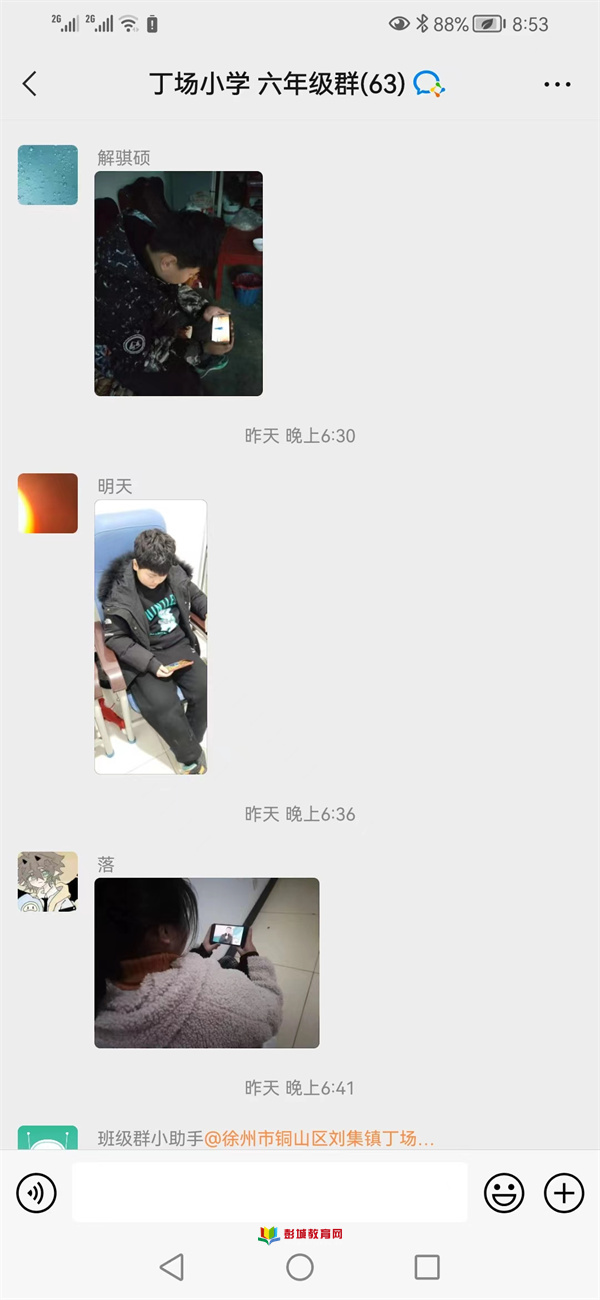This screenshot has height=1300, width=600.
Task: Open the photo sent by 明天
Action: coord(151,637)
